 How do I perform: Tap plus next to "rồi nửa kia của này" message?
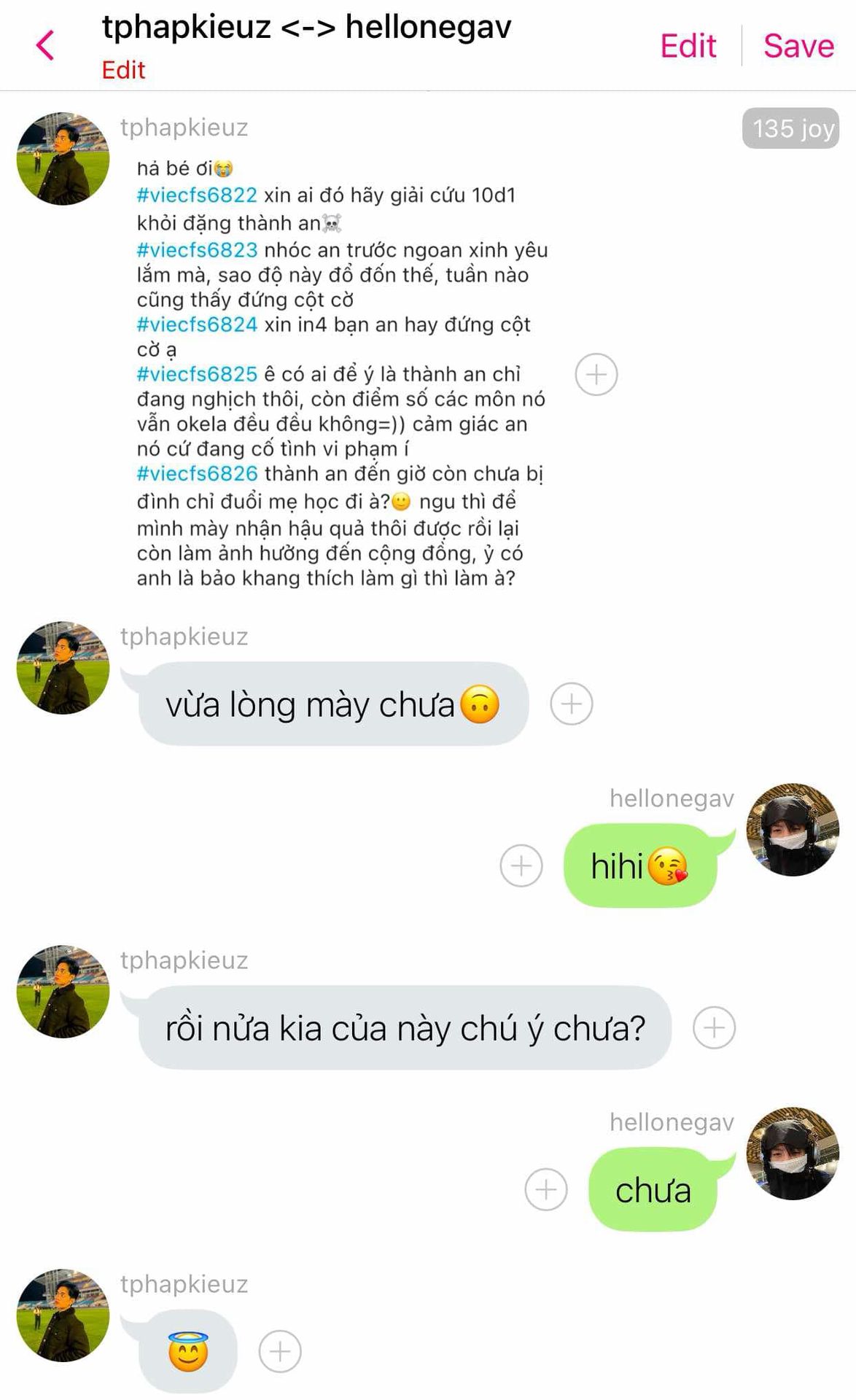[x=713, y=1027]
